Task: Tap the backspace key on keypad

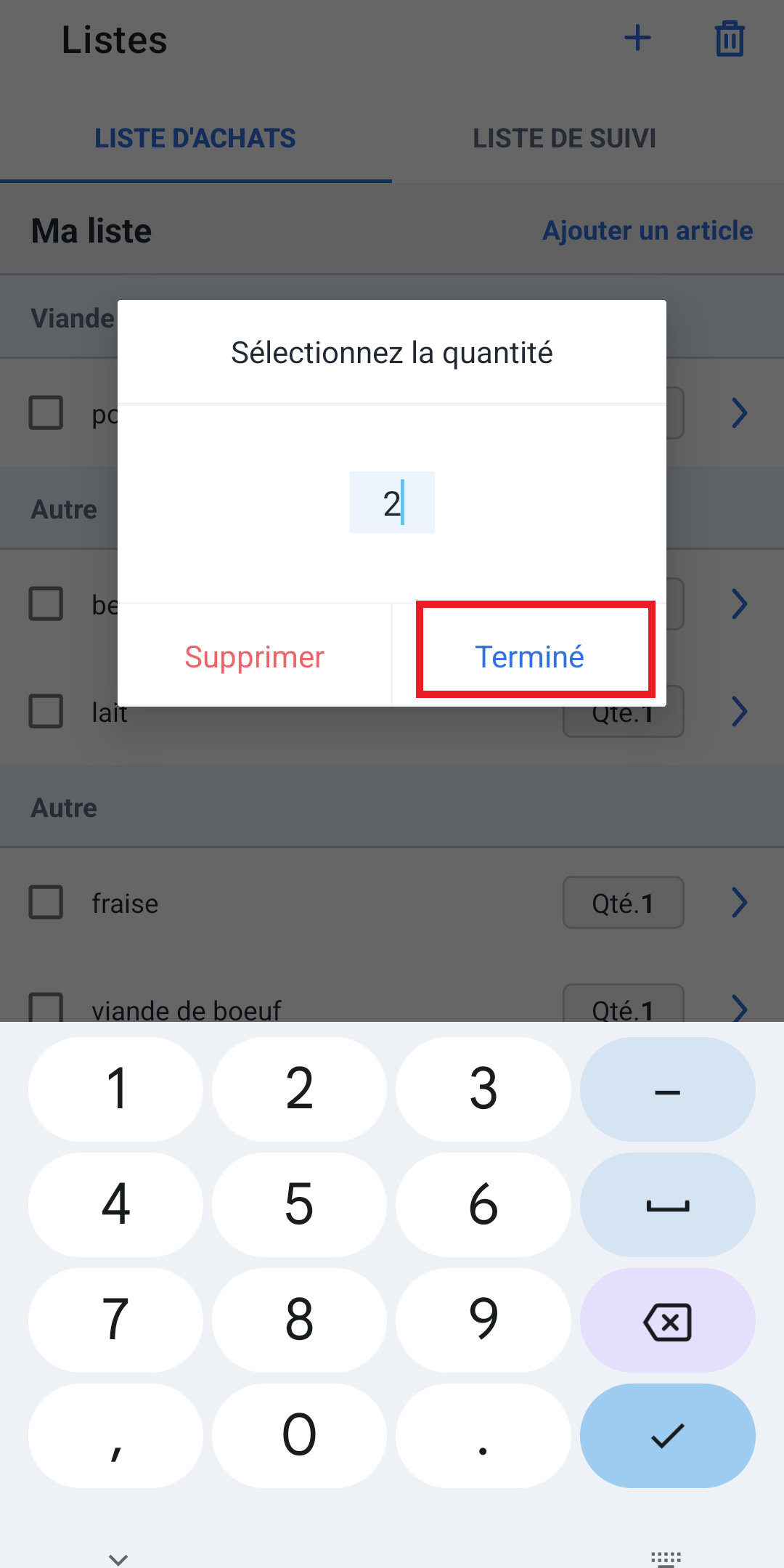Action: pos(667,1320)
